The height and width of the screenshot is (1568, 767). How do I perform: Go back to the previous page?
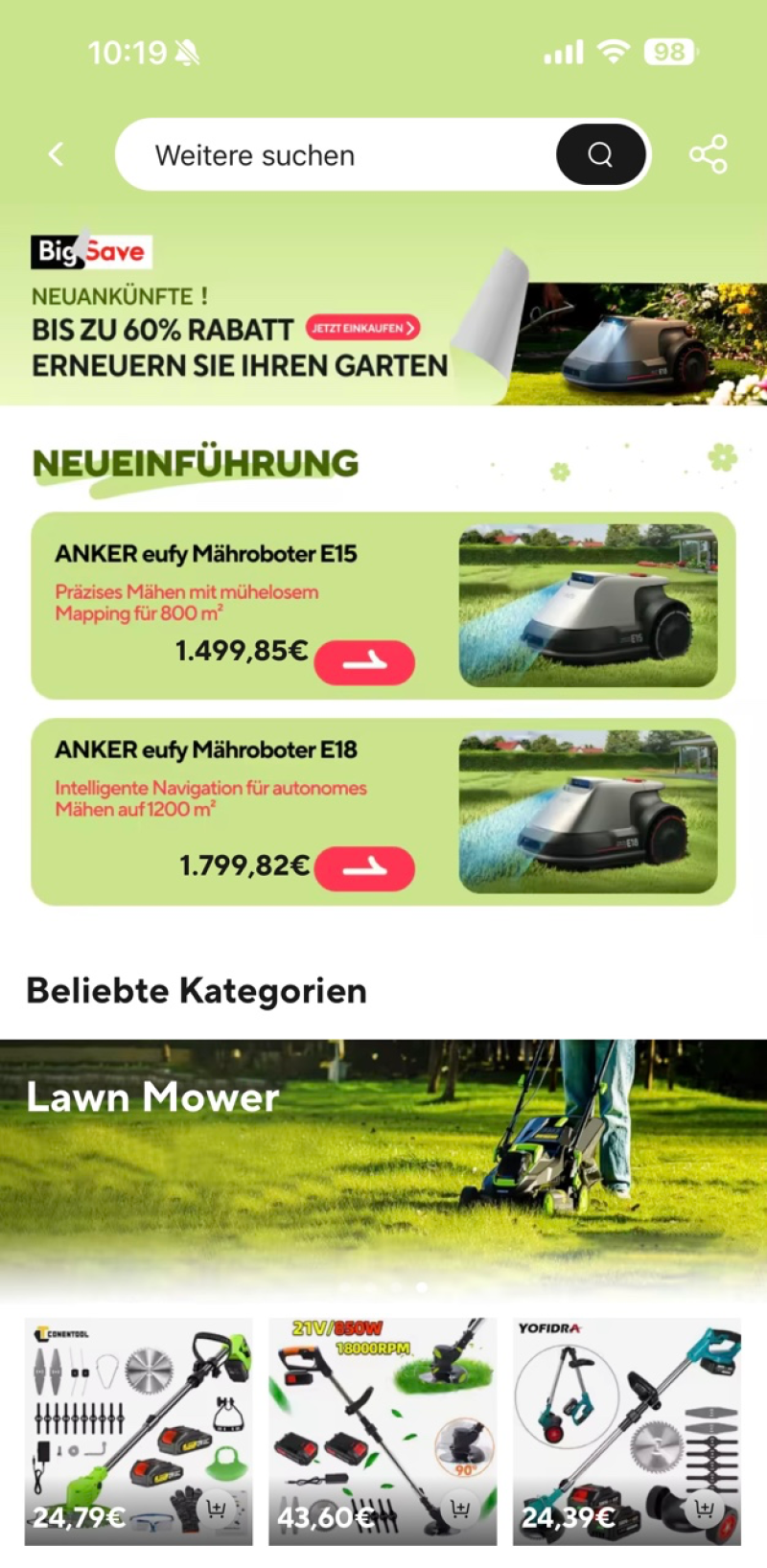coord(57,154)
